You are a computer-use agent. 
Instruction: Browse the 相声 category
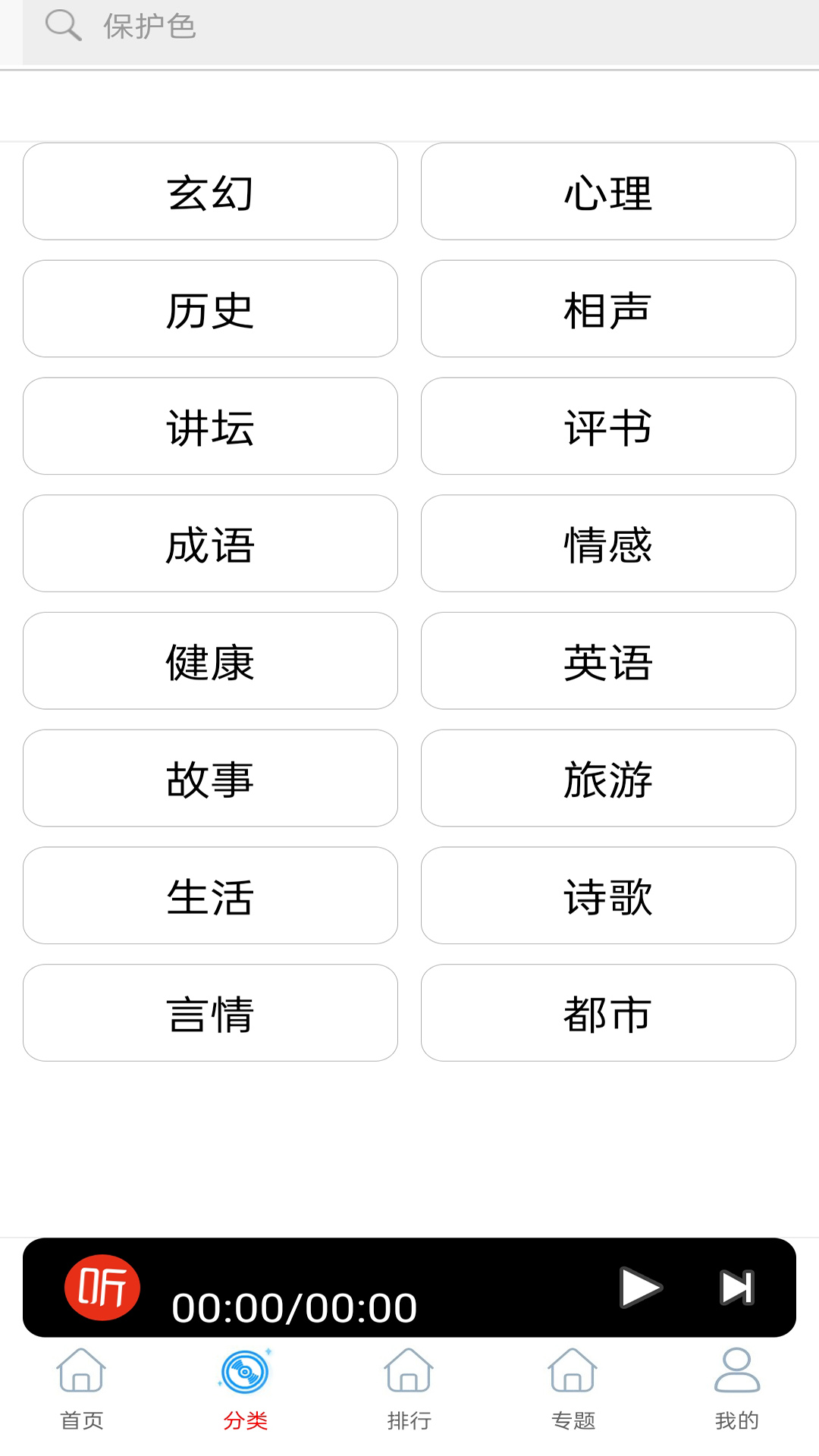coord(608,309)
